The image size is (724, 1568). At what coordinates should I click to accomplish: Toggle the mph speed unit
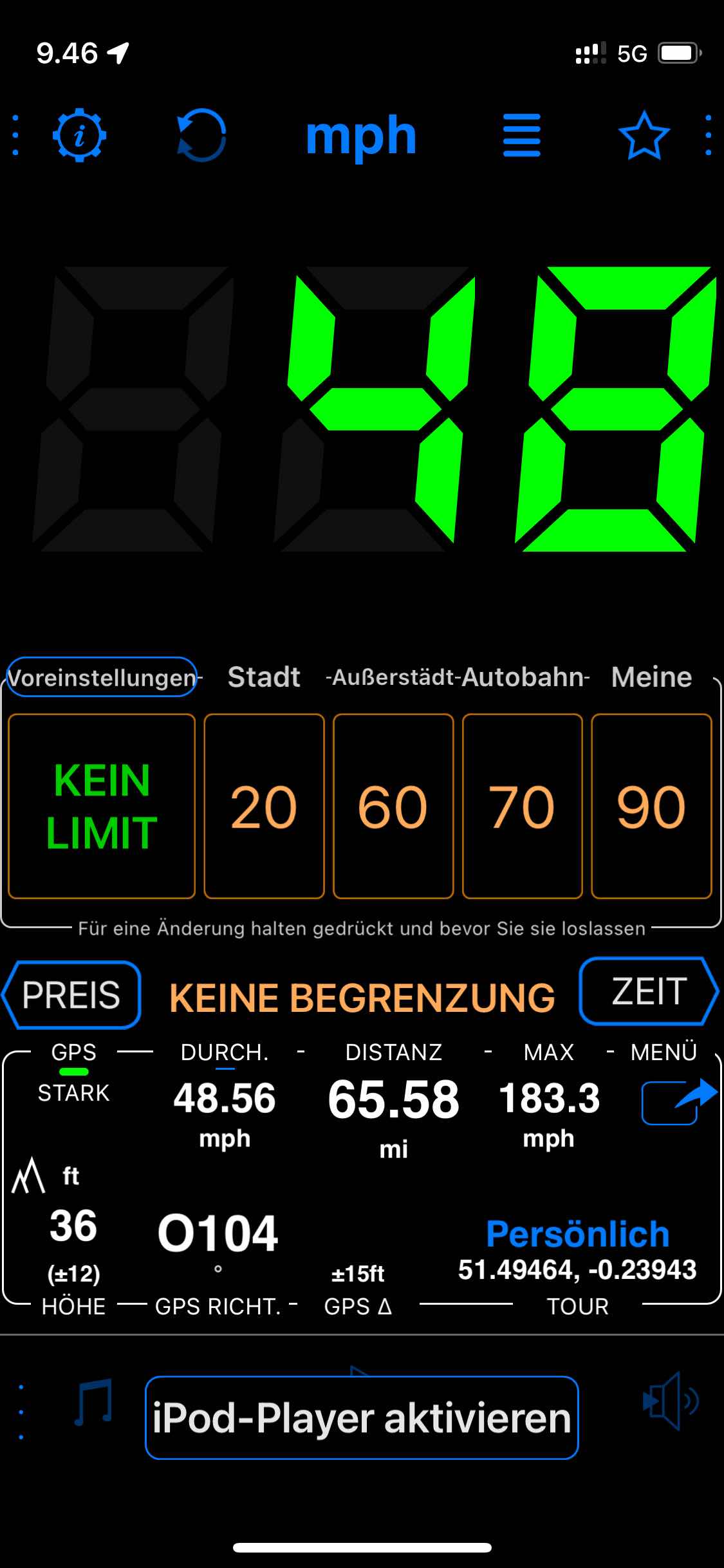[361, 136]
